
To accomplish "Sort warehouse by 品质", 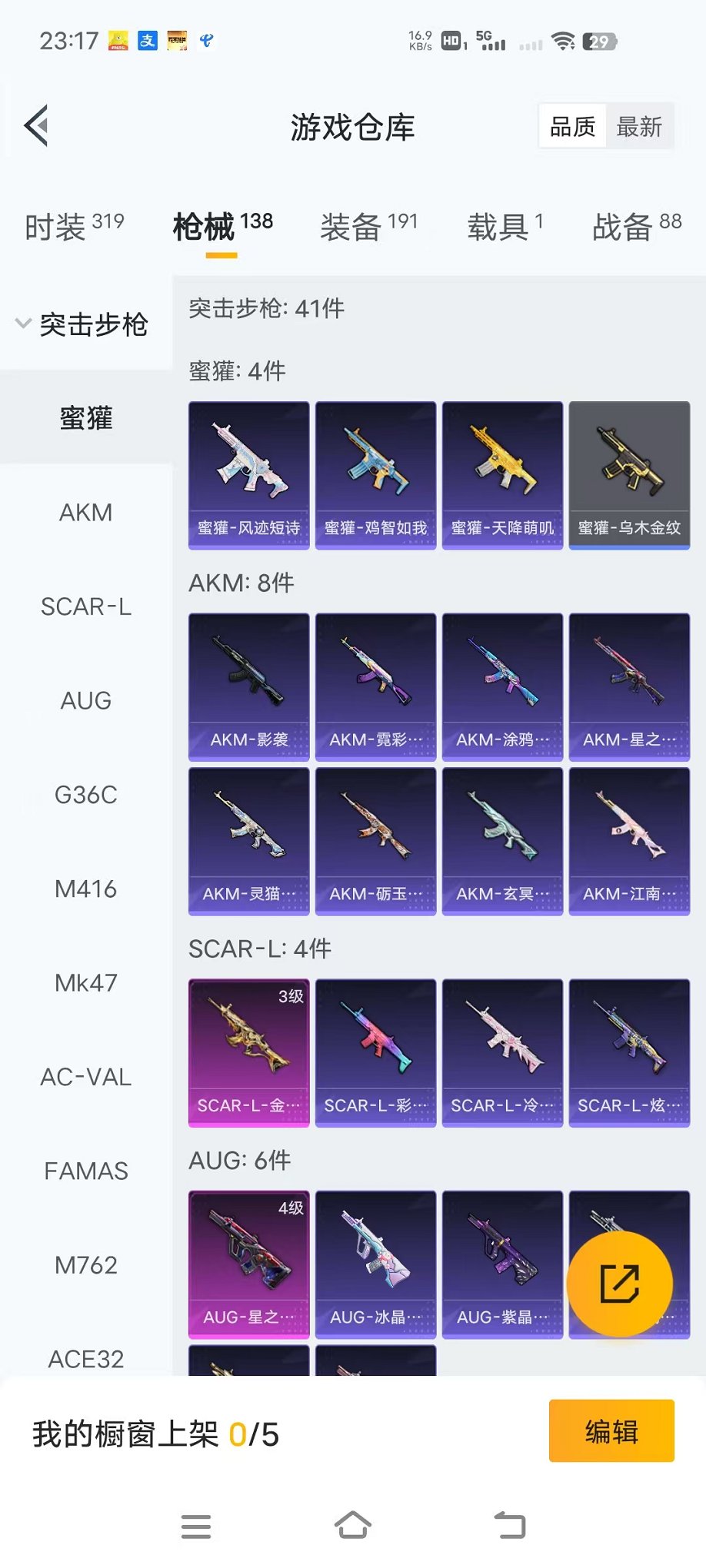I will [572, 127].
